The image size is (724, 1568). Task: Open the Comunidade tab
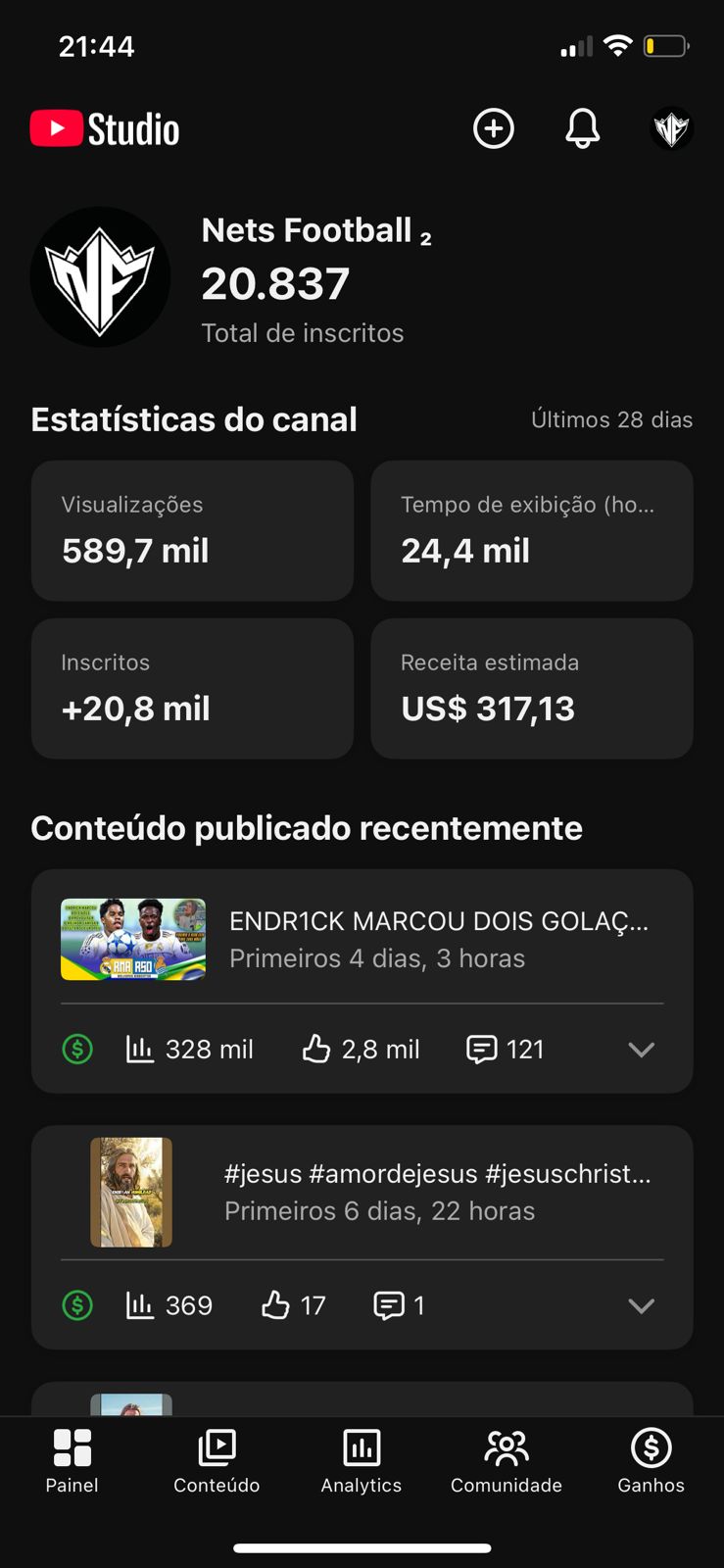[507, 1460]
